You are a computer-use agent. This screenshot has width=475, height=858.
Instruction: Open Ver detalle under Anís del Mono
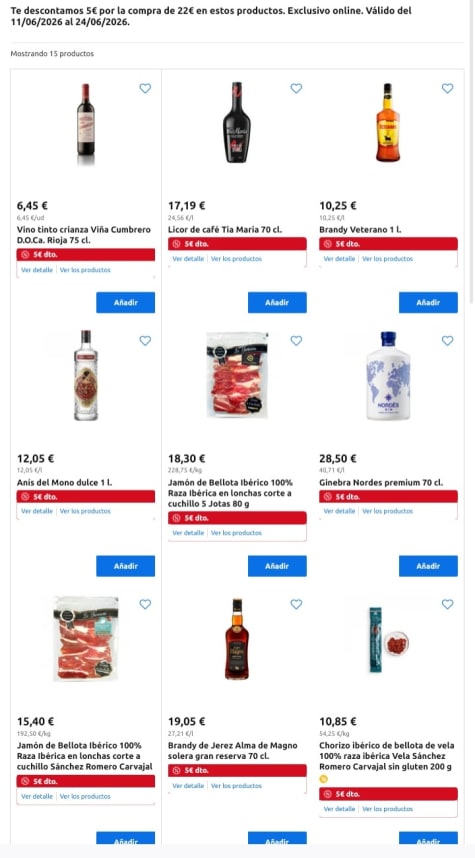pos(37,511)
